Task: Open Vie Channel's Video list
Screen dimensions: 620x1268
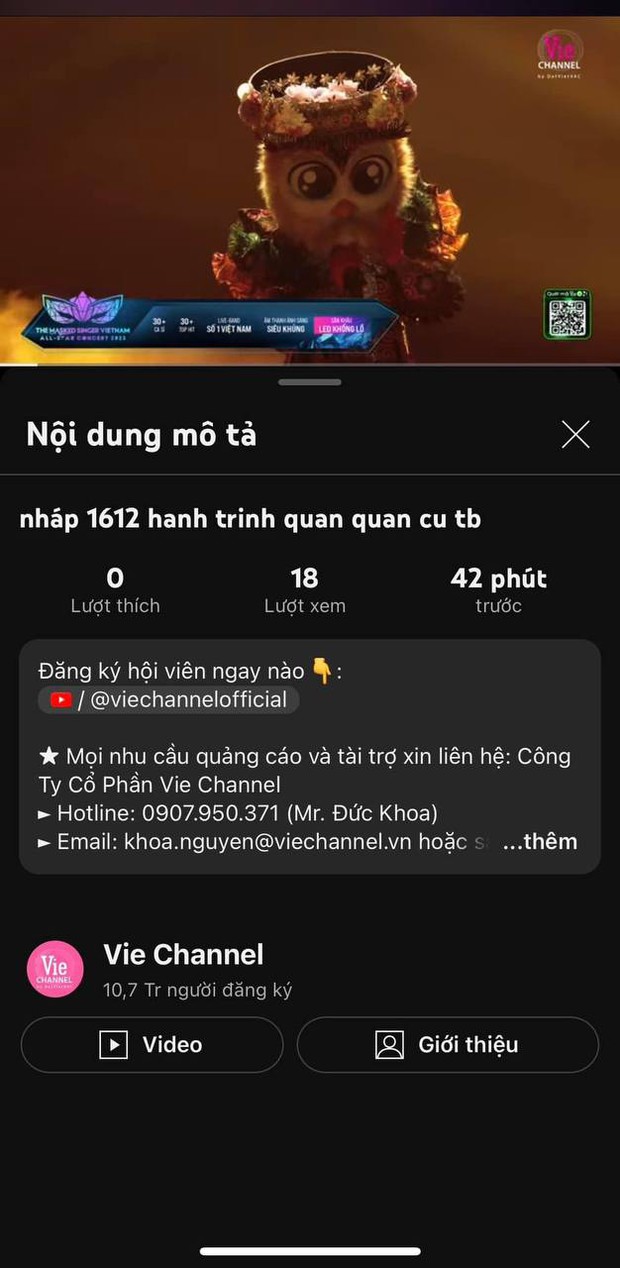Action: (152, 1045)
